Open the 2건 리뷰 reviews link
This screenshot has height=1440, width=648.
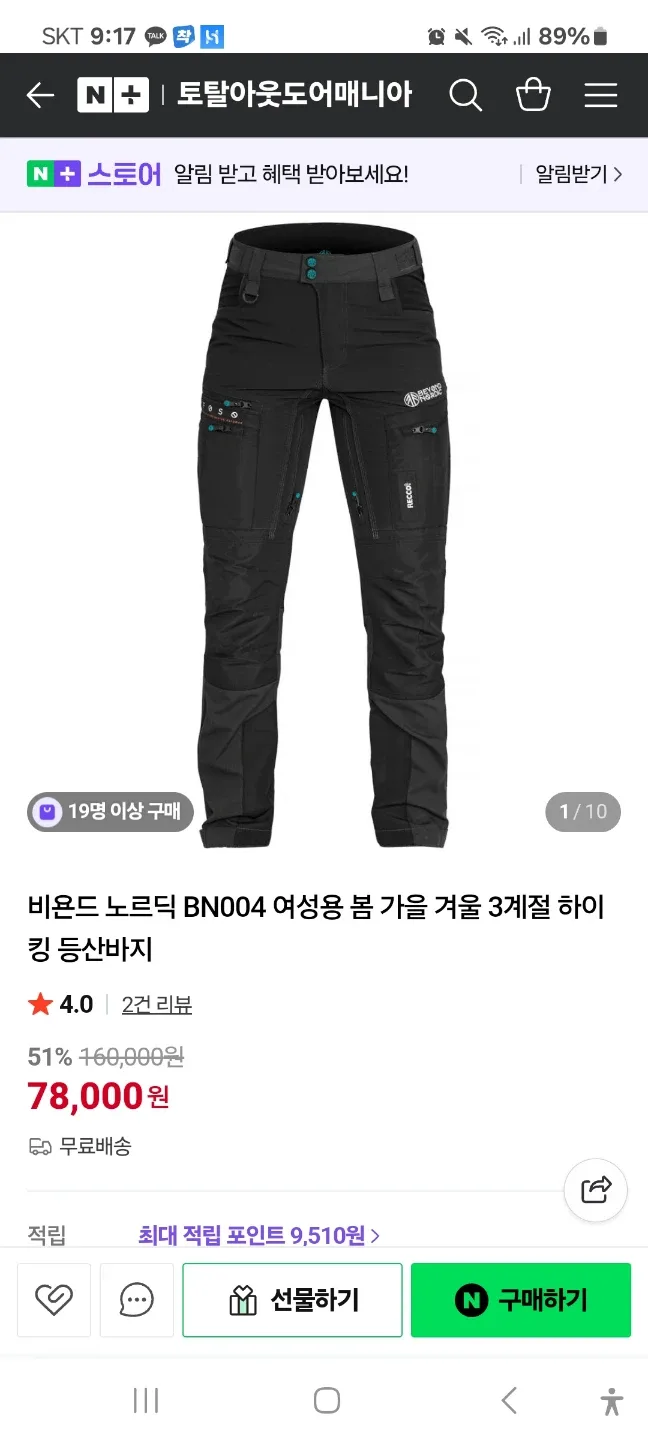[x=156, y=1005]
